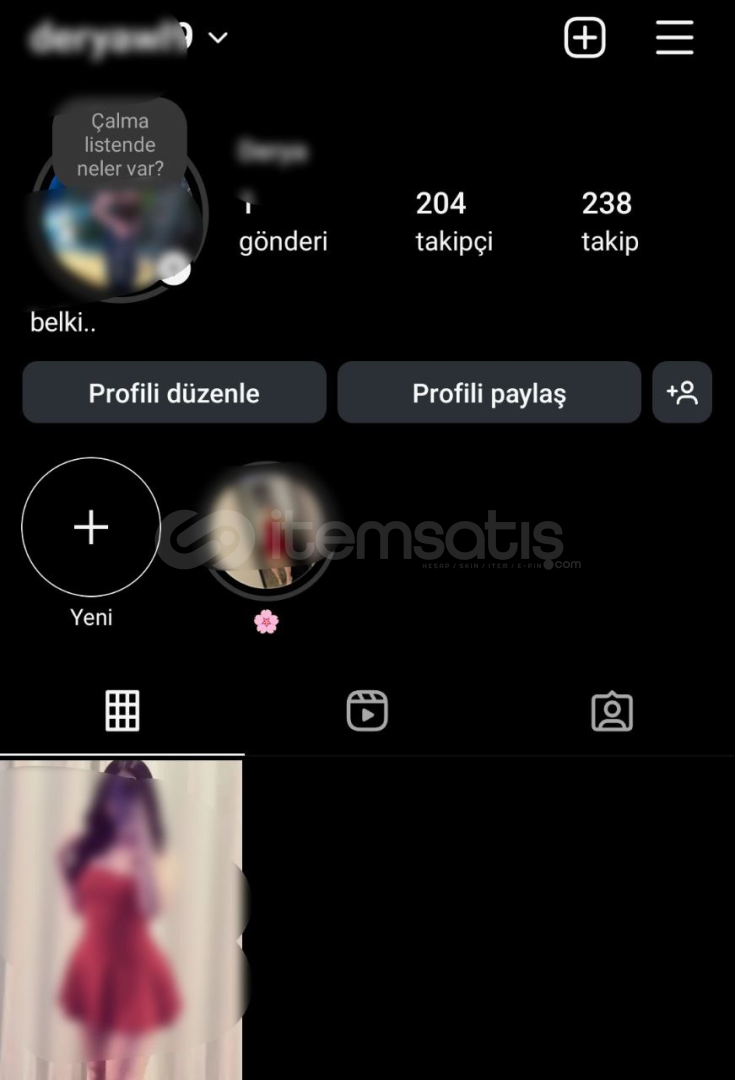This screenshot has height=1080, width=735.
Task: Open the create new post plus icon
Action: 585,39
